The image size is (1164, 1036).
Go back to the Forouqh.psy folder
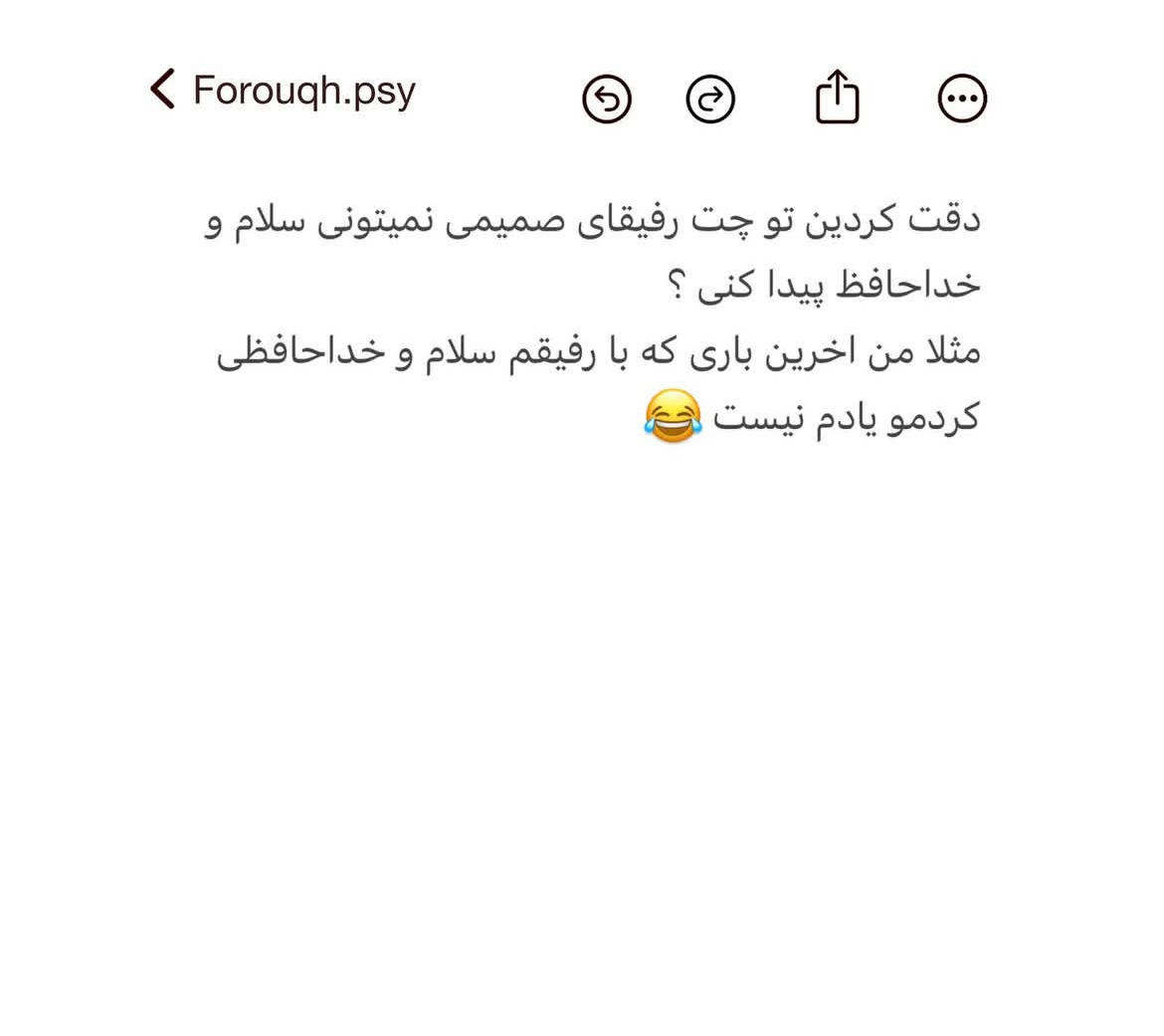(x=164, y=90)
